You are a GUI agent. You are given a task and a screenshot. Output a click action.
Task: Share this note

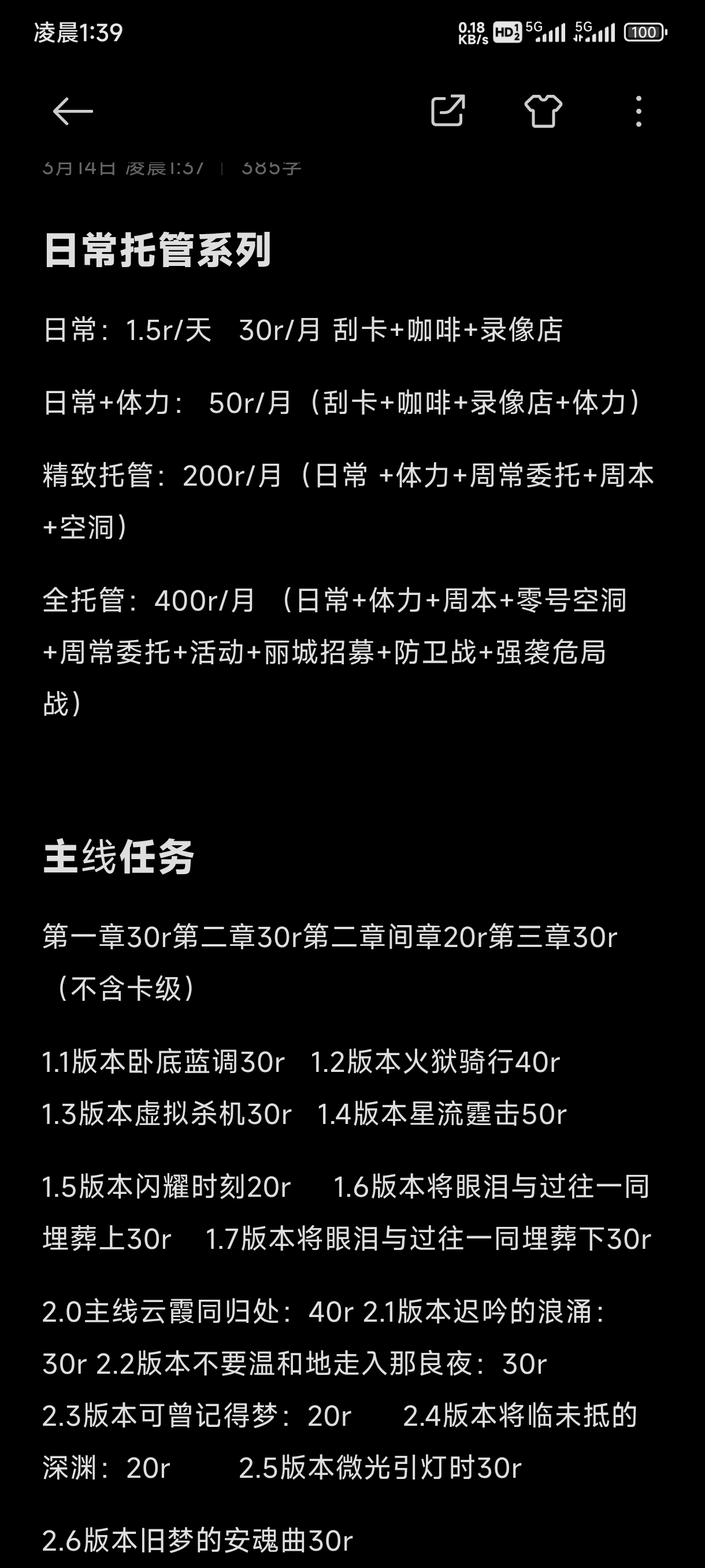(448, 111)
